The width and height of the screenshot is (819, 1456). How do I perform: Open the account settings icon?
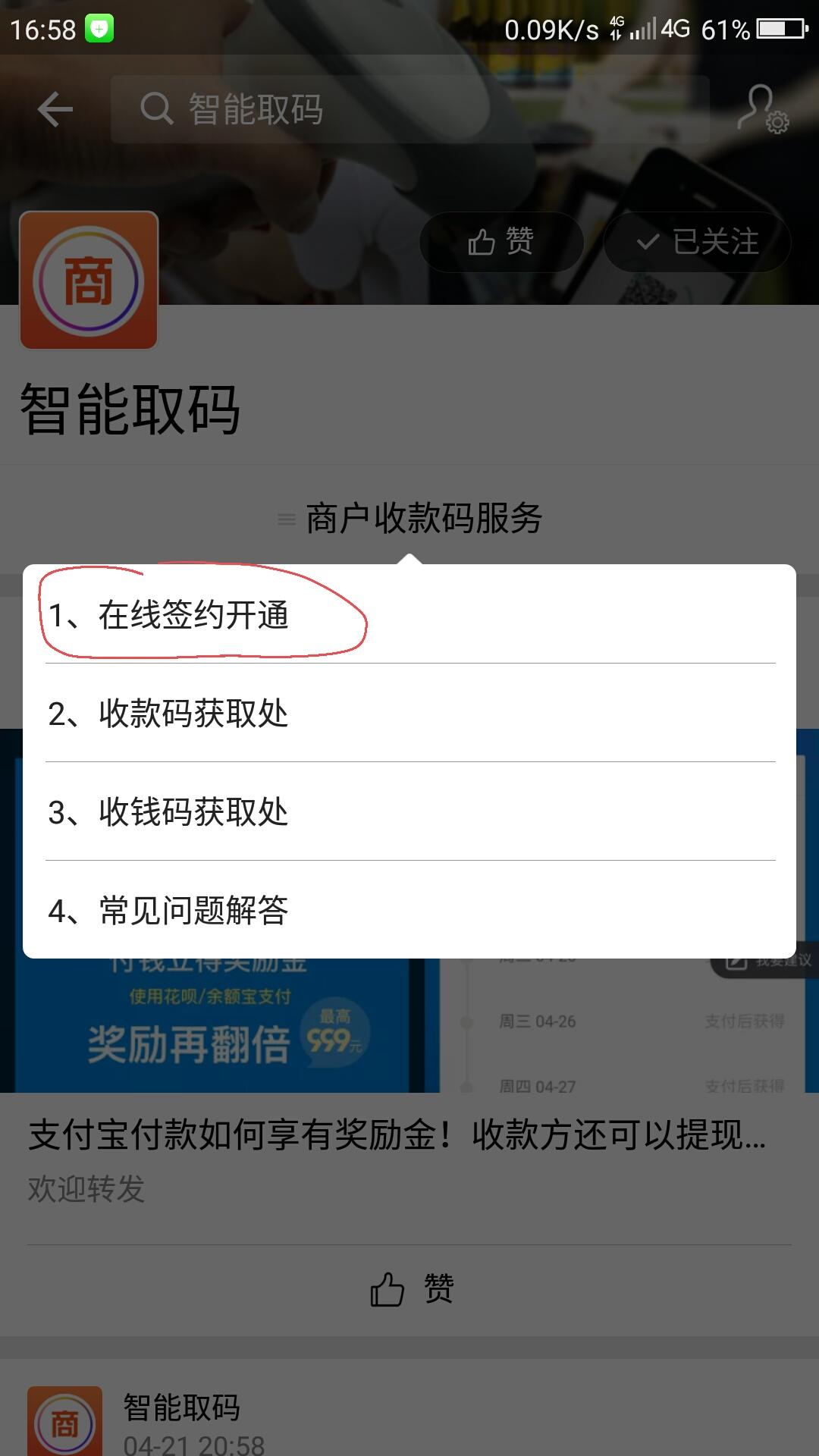[x=763, y=110]
